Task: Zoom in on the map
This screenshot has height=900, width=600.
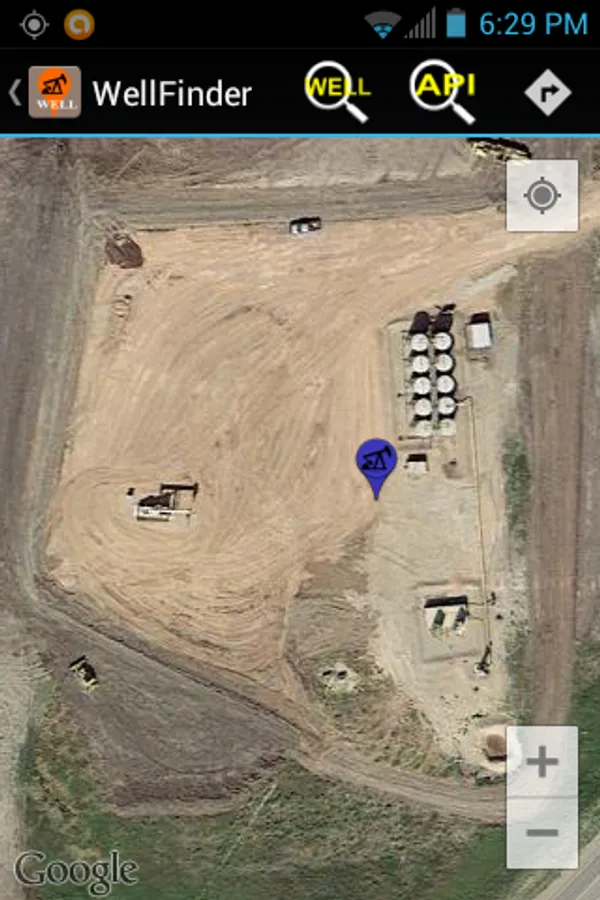Action: click(542, 763)
